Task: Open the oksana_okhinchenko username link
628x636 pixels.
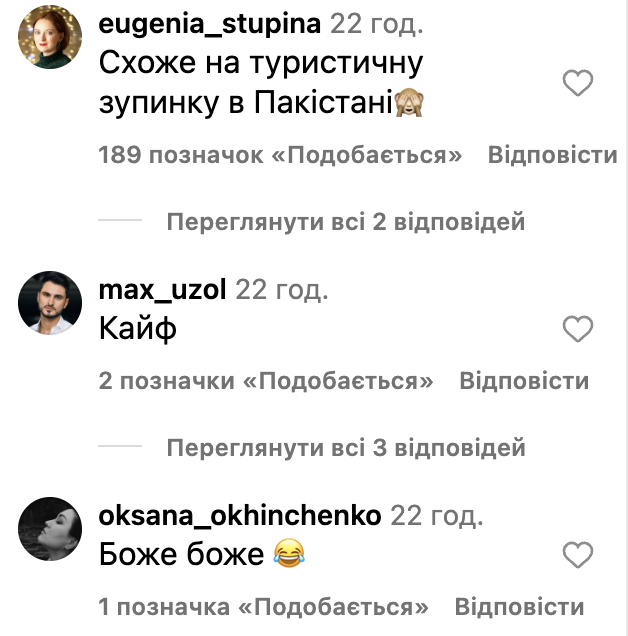Action: coord(240,516)
